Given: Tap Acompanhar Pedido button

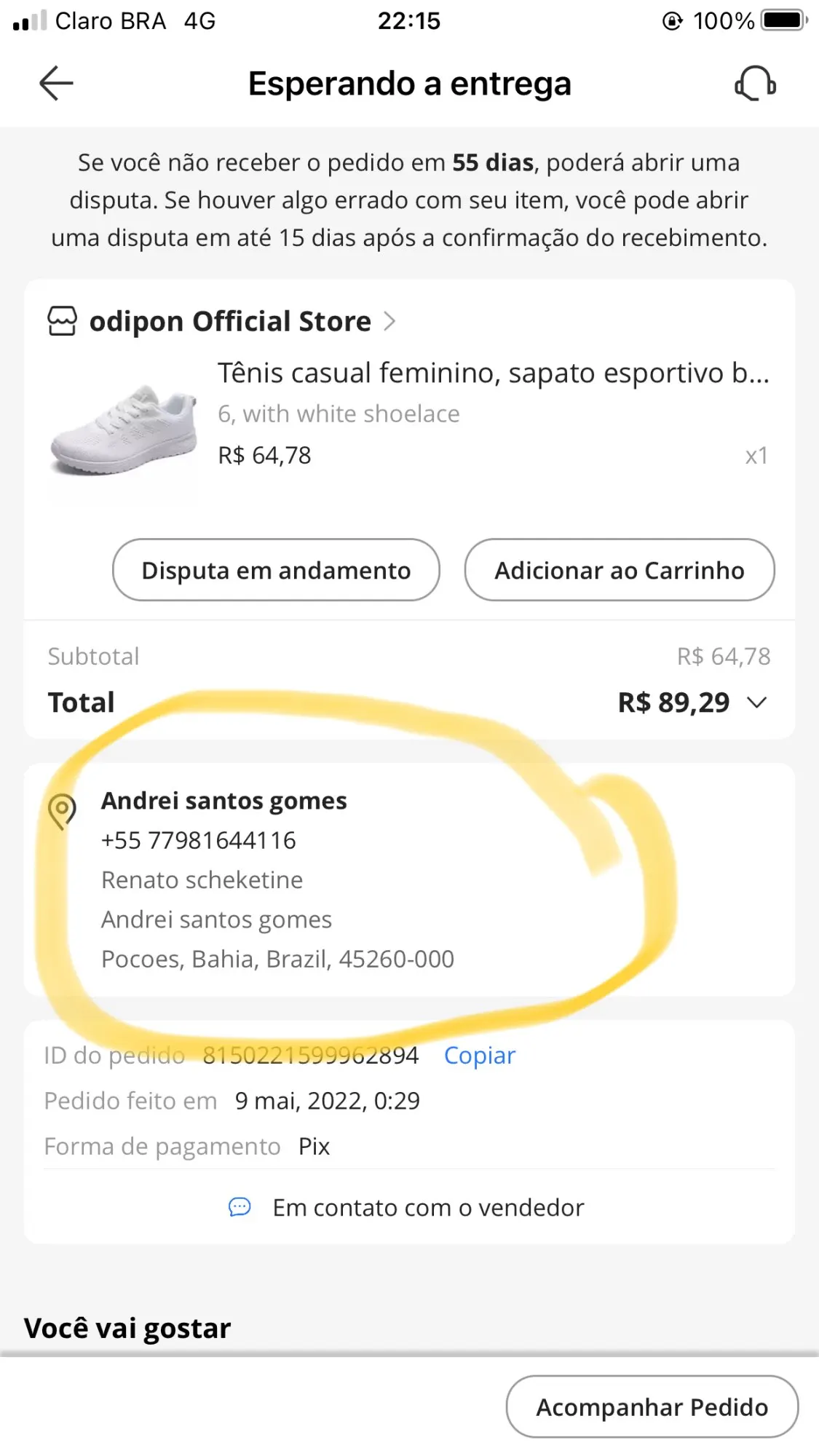Looking at the screenshot, I should tap(652, 1406).
